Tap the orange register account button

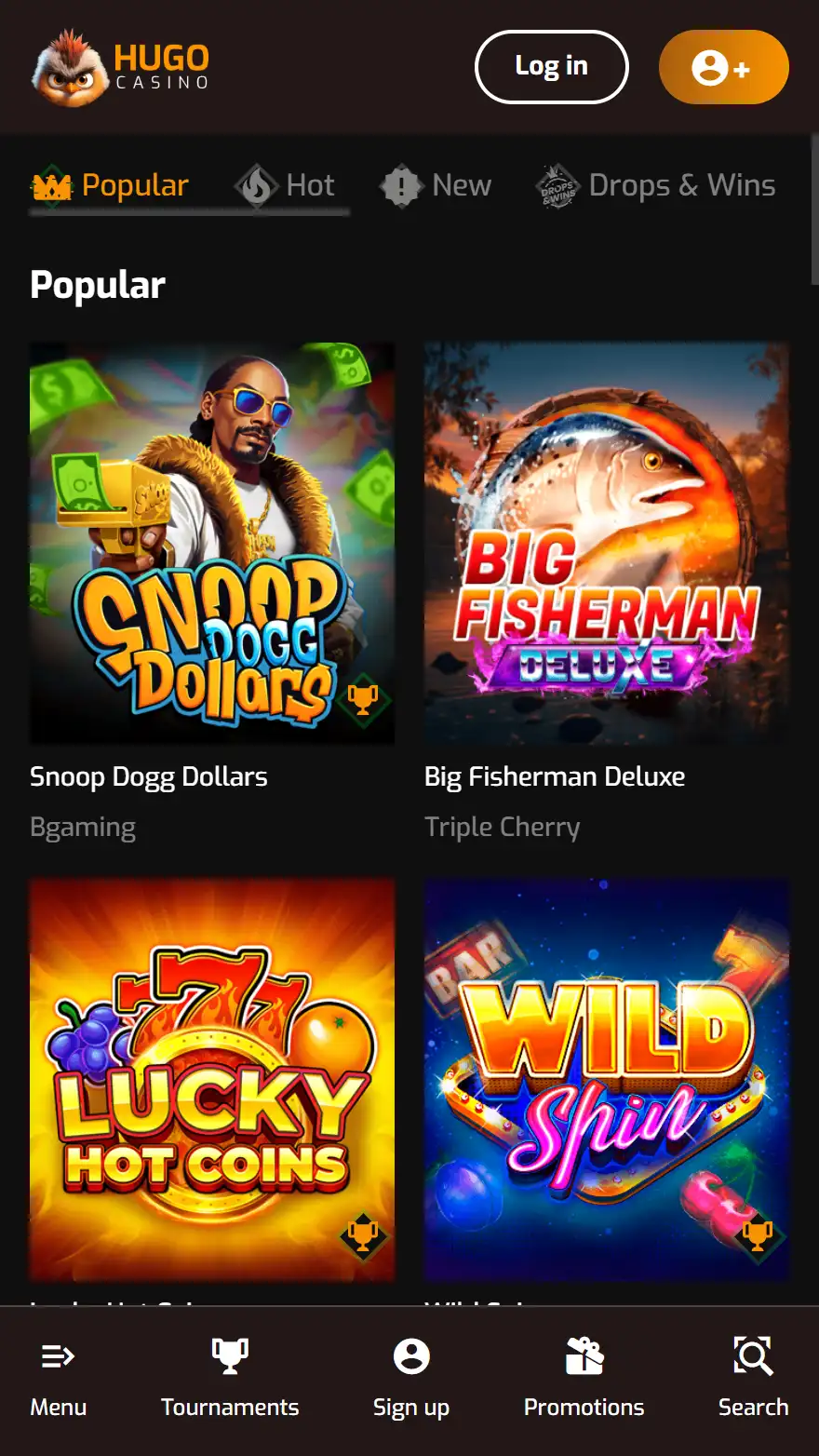(x=723, y=67)
